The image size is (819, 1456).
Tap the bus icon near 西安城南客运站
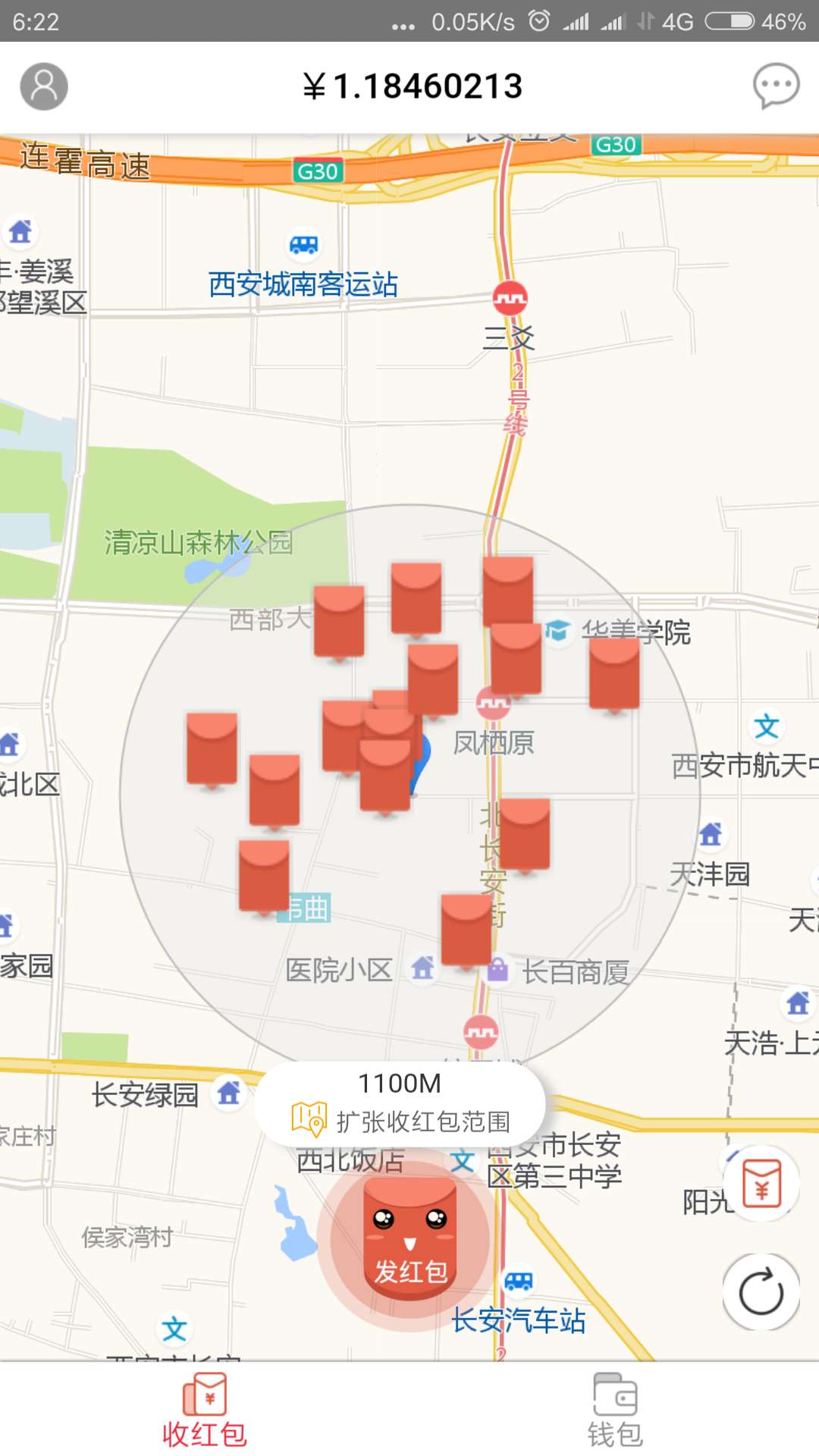tap(301, 244)
